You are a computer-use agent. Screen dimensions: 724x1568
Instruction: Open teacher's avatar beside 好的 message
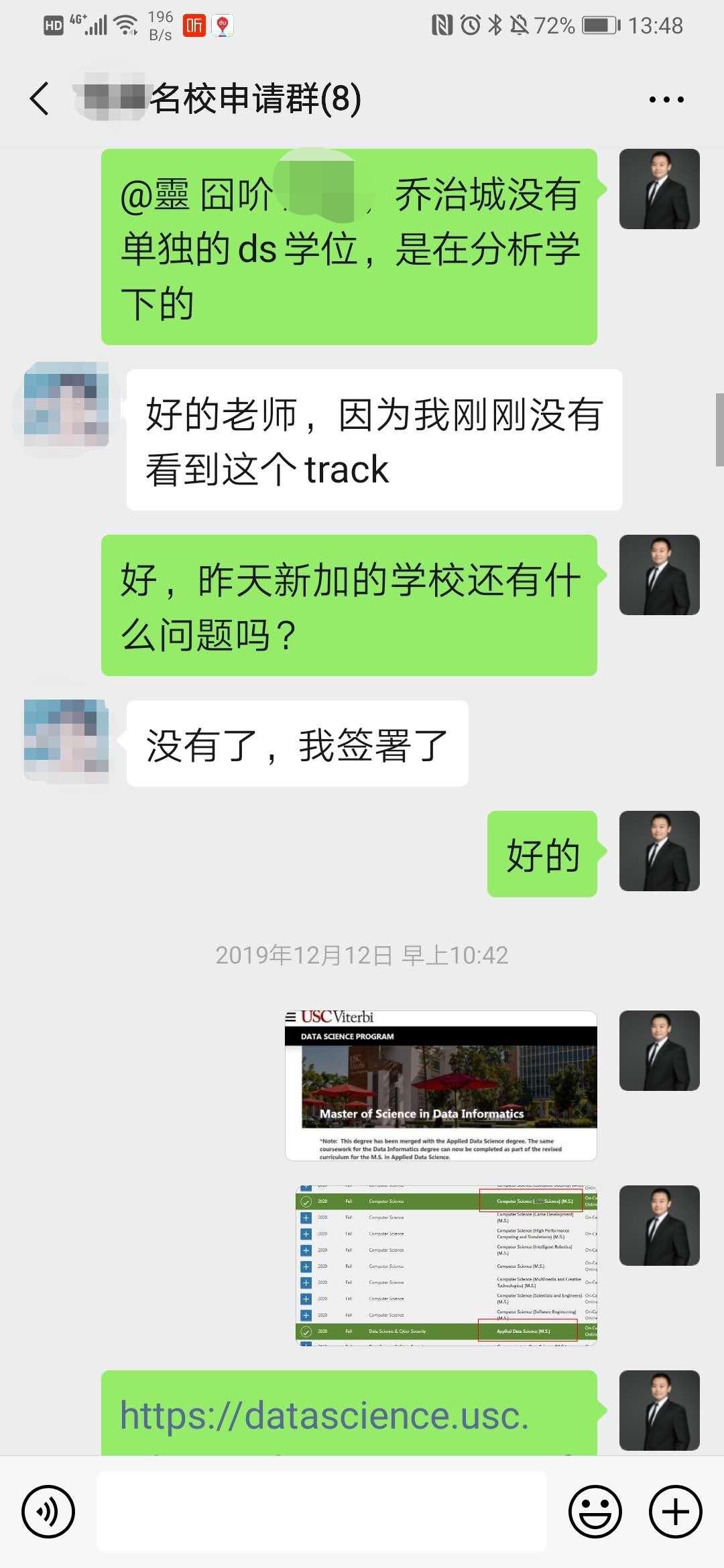[659, 851]
